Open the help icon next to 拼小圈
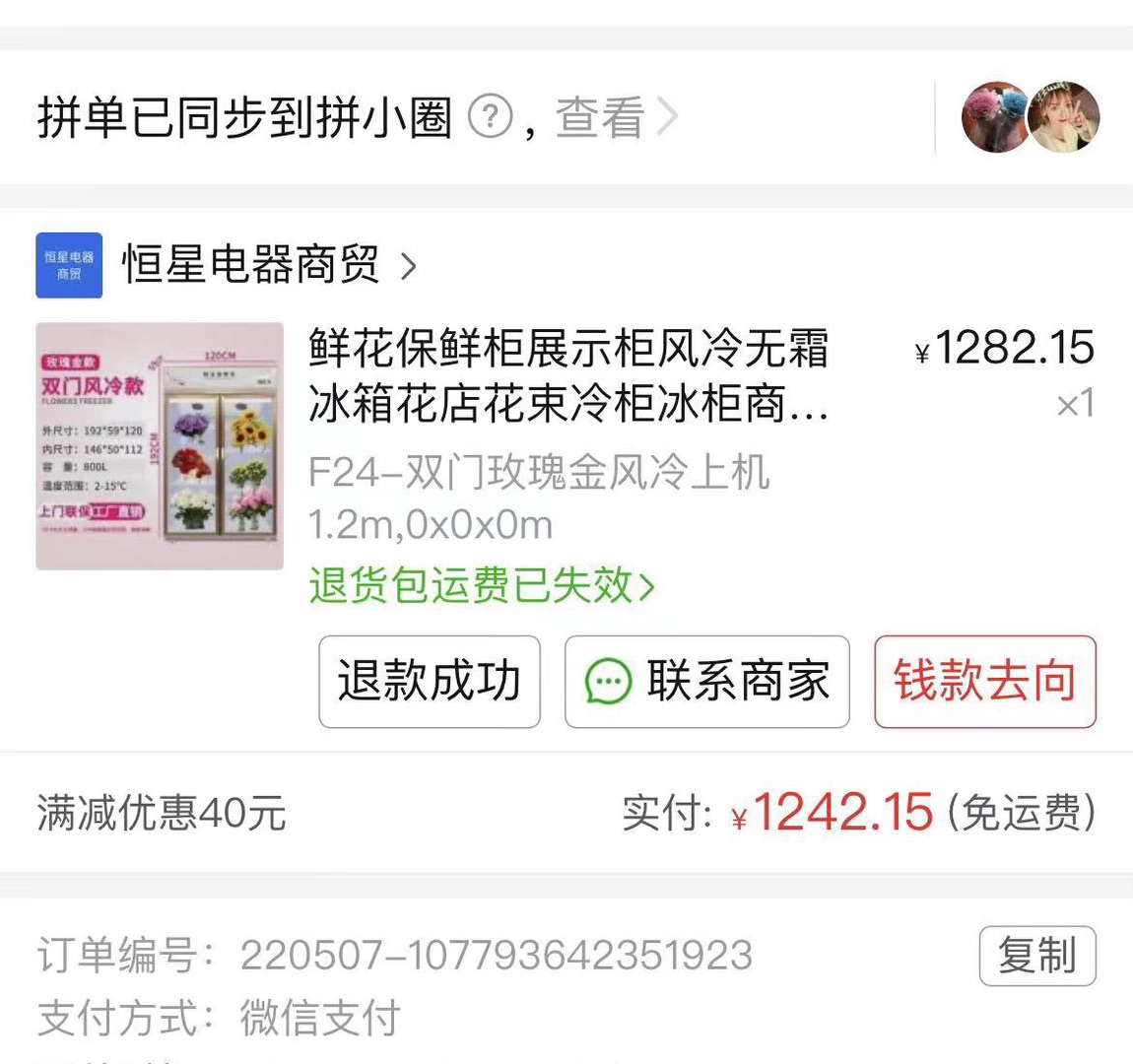Screen dimensions: 1133x1064 [490, 117]
